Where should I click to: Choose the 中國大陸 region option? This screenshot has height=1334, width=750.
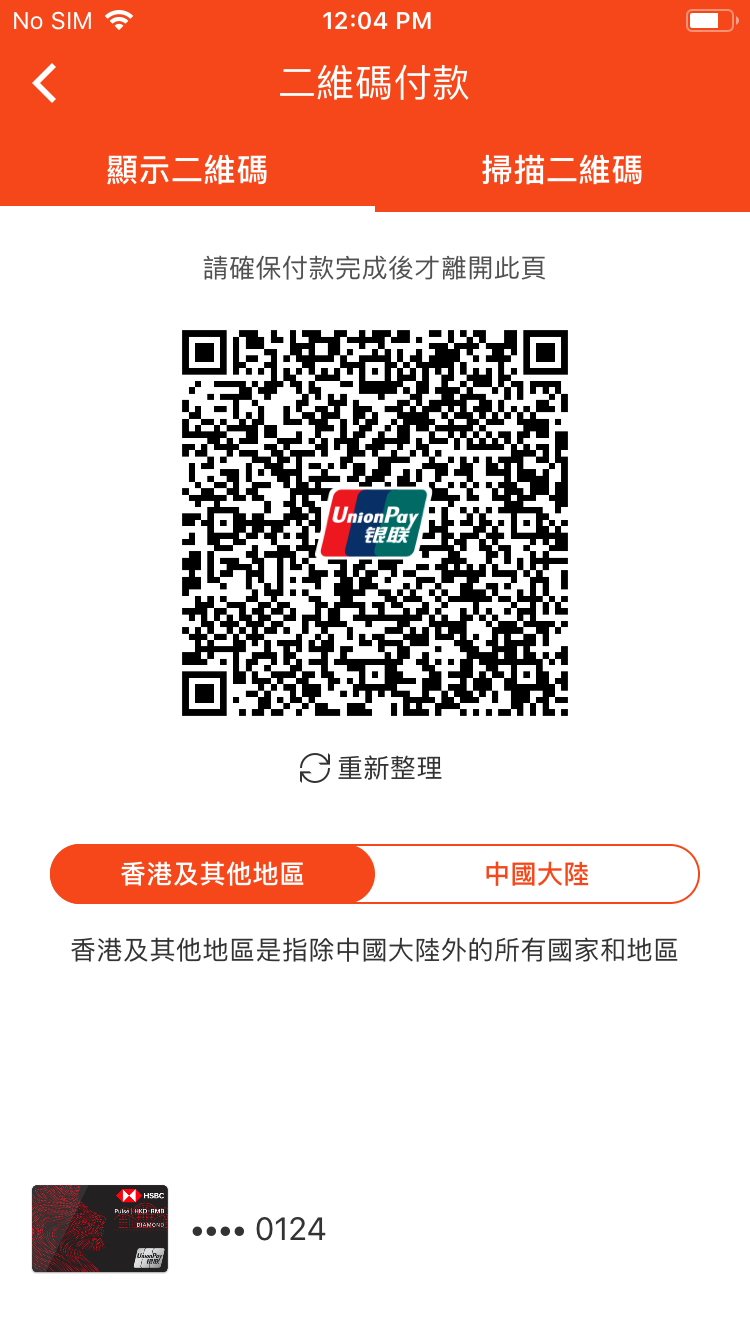click(537, 874)
